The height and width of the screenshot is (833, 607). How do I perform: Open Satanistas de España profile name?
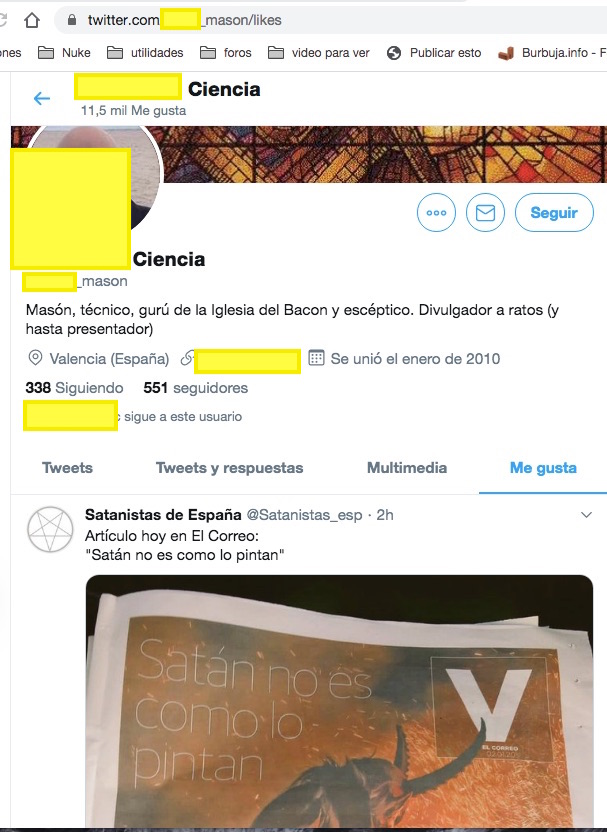pyautogui.click(x=163, y=515)
